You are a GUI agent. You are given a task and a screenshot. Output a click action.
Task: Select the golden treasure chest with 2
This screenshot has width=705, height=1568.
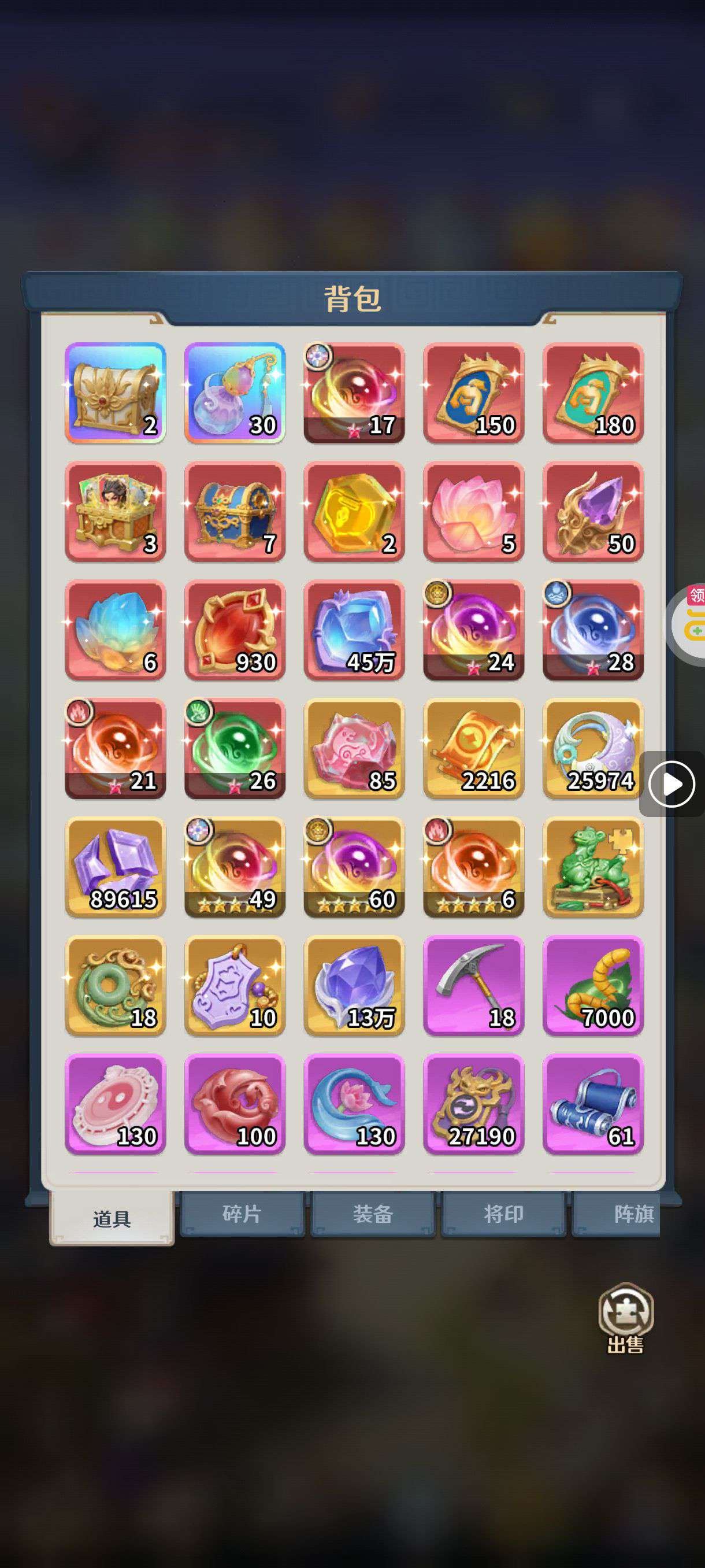coord(115,393)
